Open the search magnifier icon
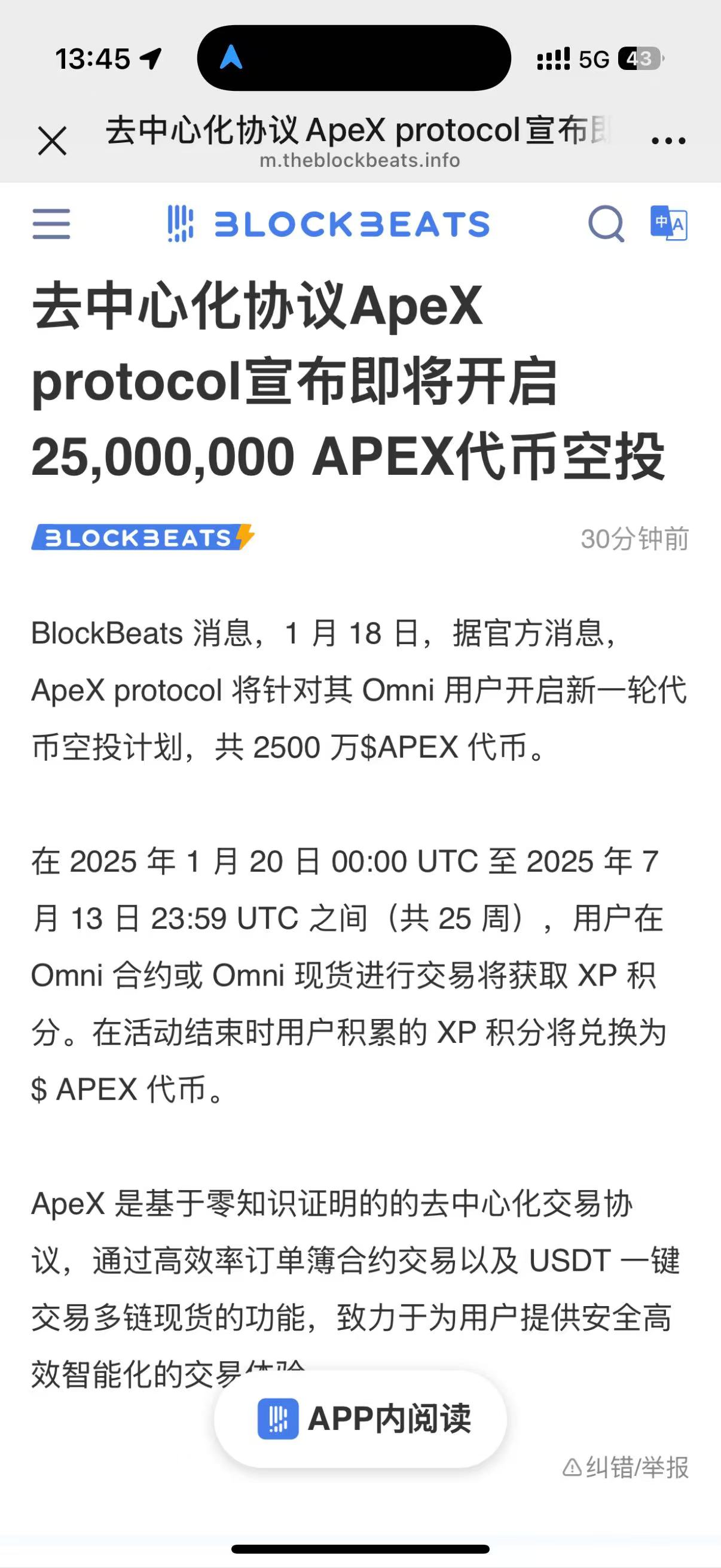Image resolution: width=721 pixels, height=1568 pixels. point(606,224)
